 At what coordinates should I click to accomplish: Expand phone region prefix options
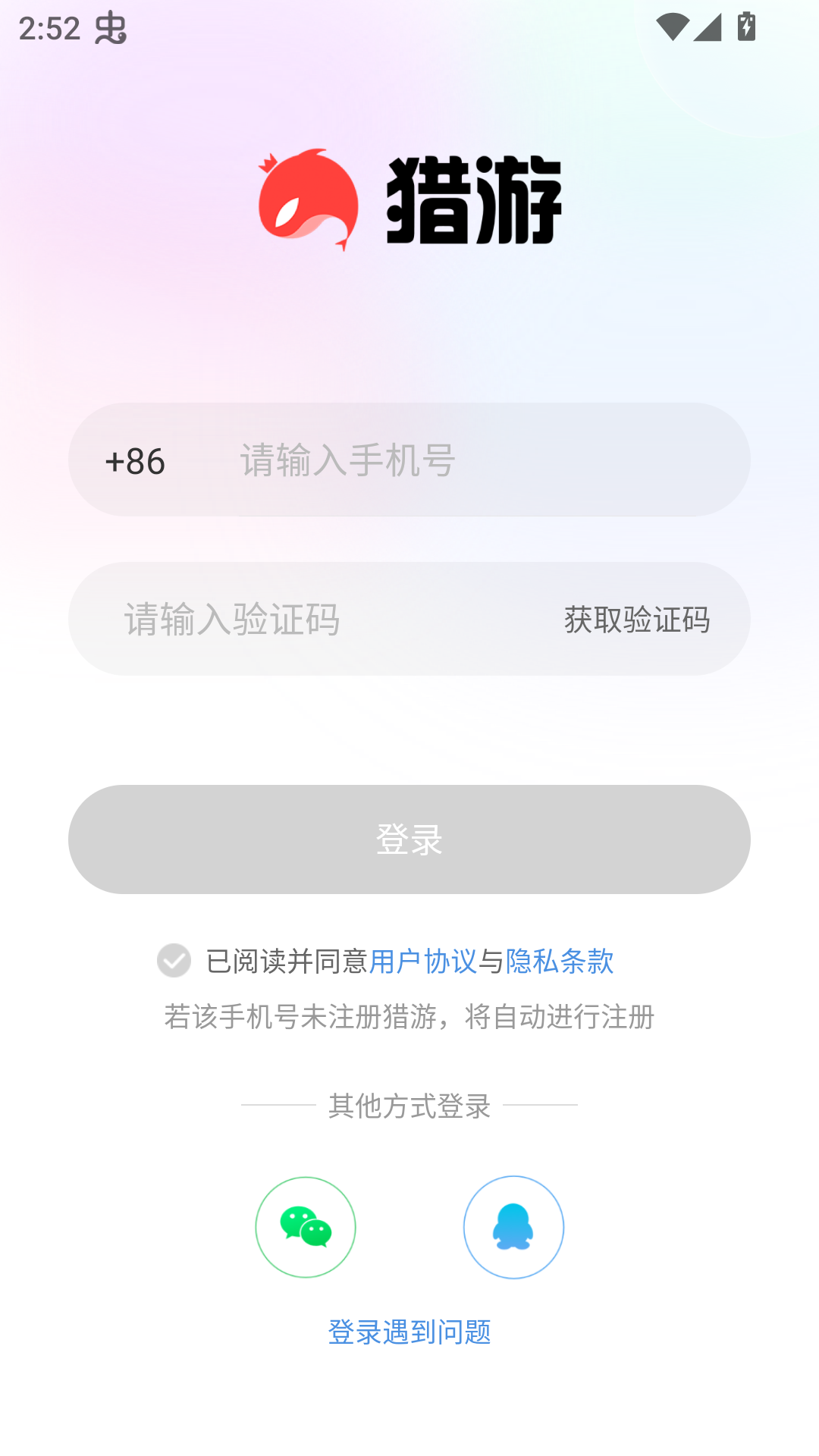pos(136,461)
